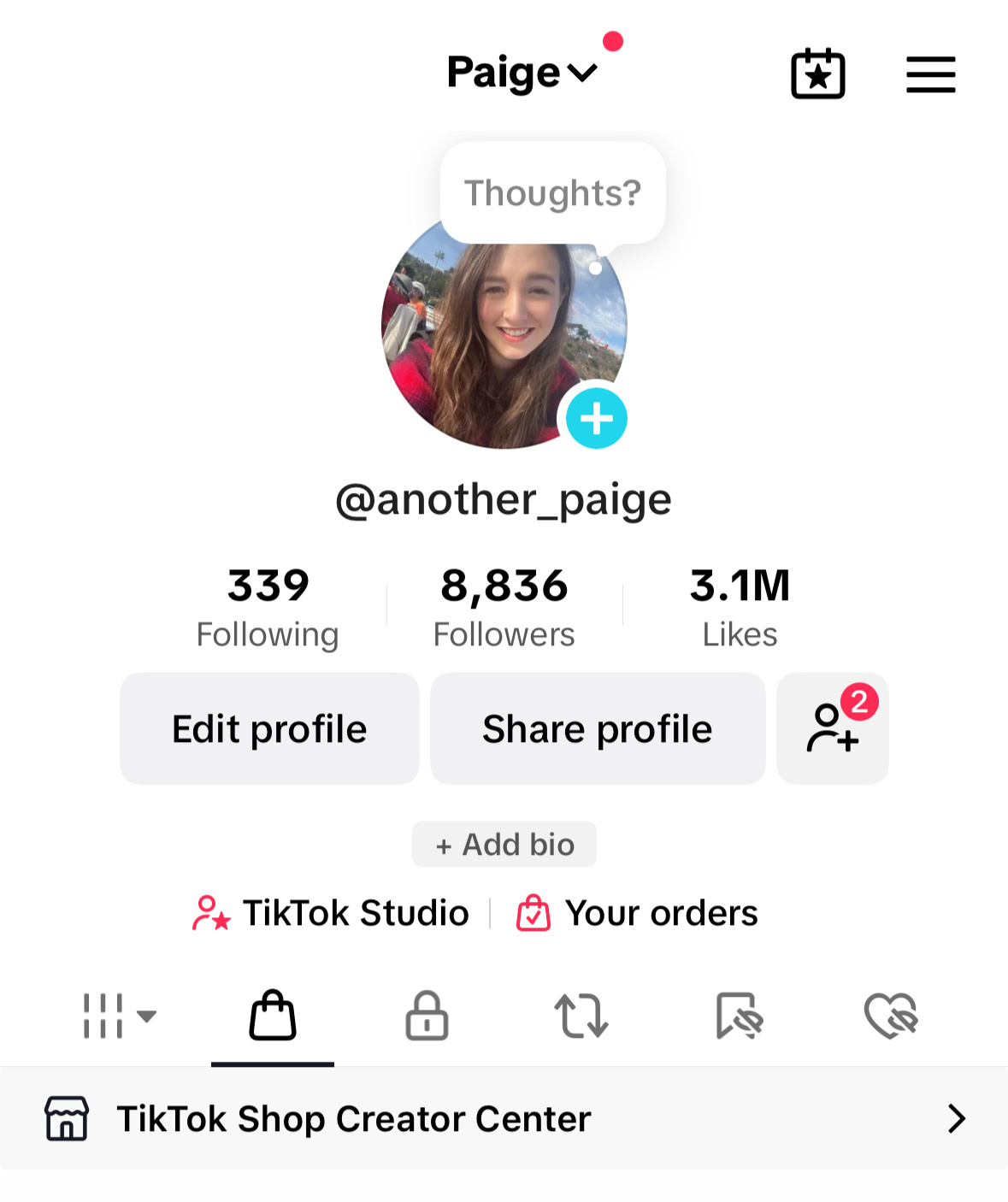Viewport: 1008px width, 1202px height.
Task: Switch to the saved favorites tab
Action: 738,1016
